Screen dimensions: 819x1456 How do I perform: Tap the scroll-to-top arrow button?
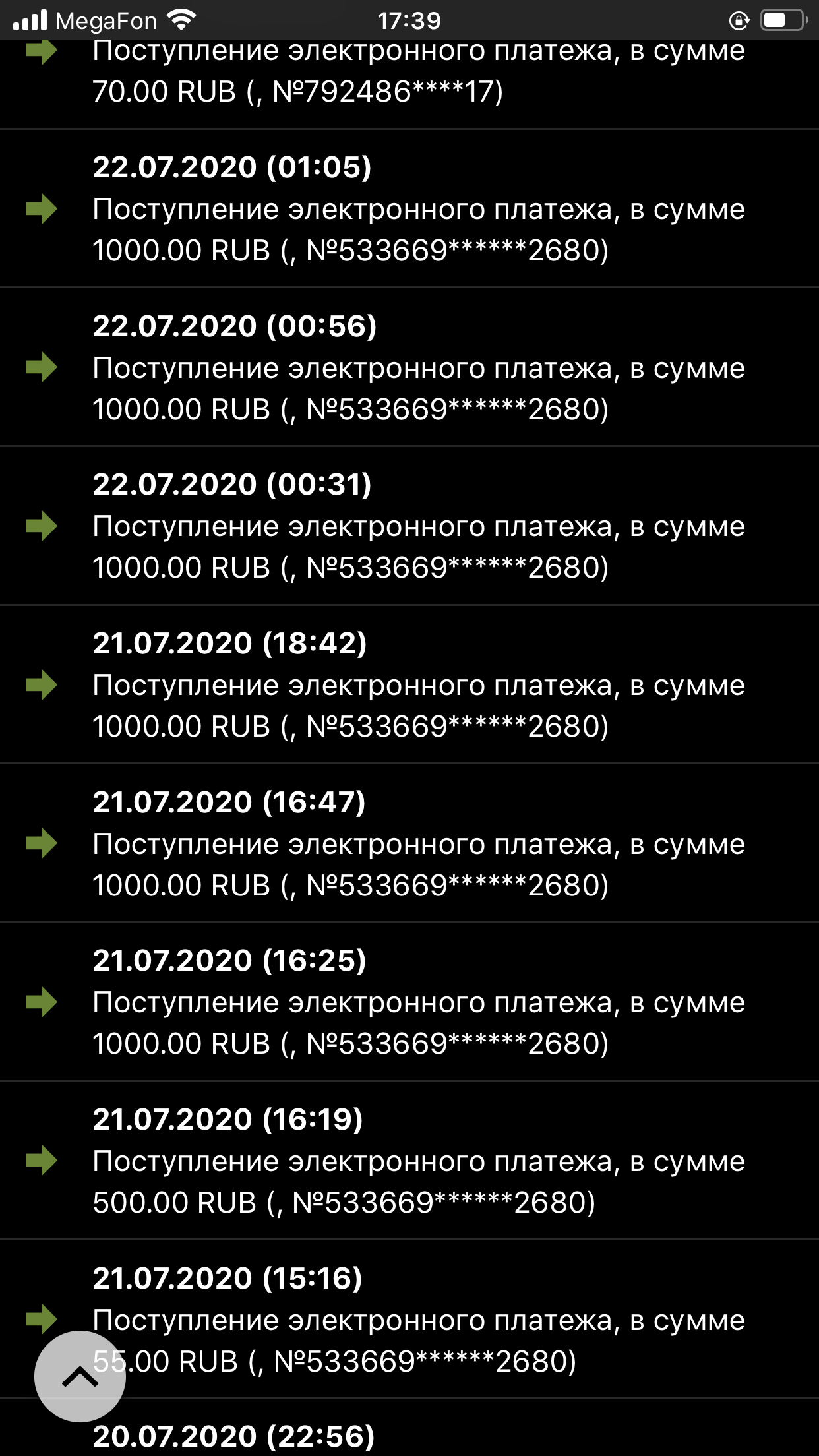tap(80, 1376)
